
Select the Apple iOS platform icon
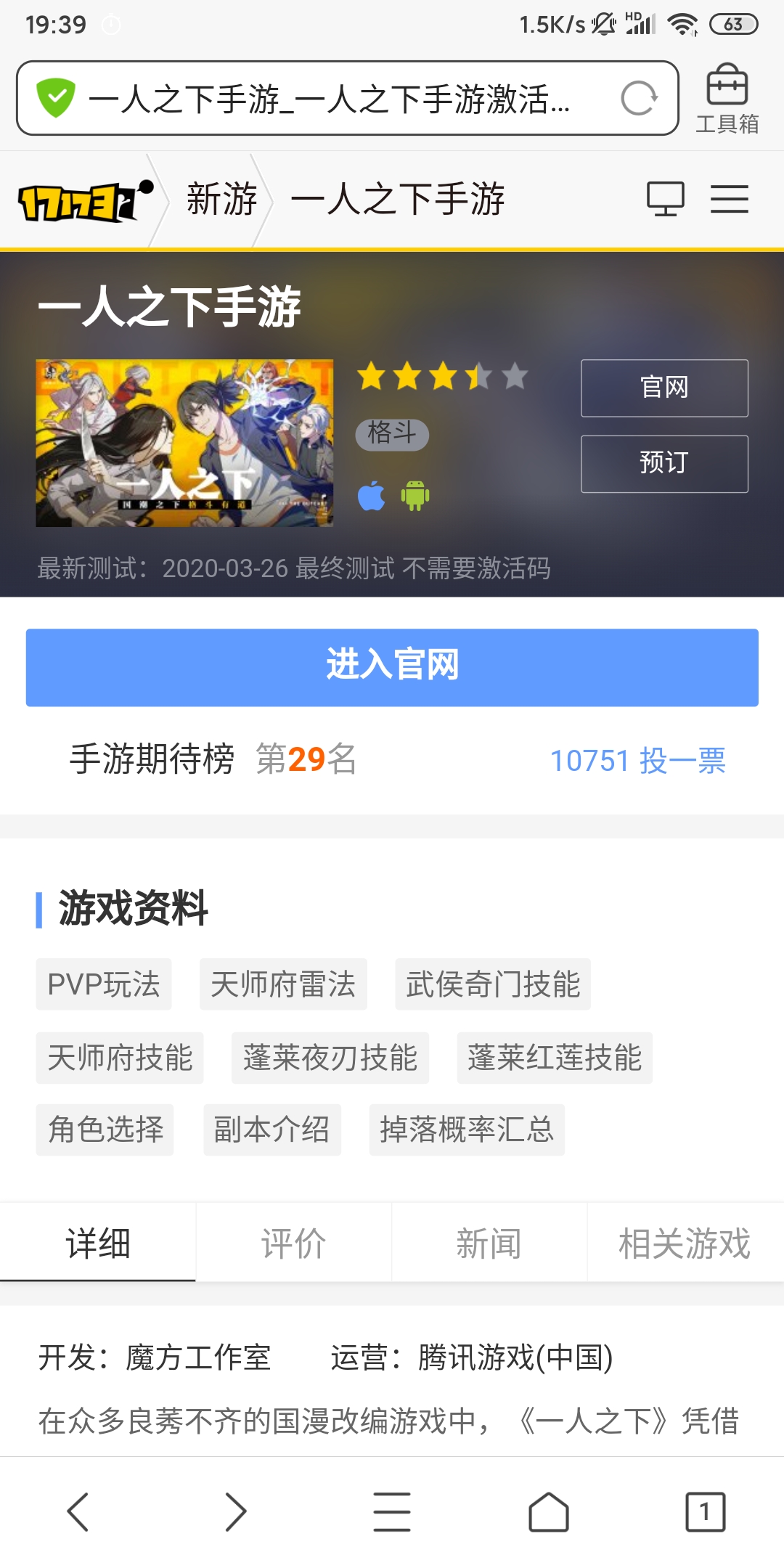pos(371,495)
